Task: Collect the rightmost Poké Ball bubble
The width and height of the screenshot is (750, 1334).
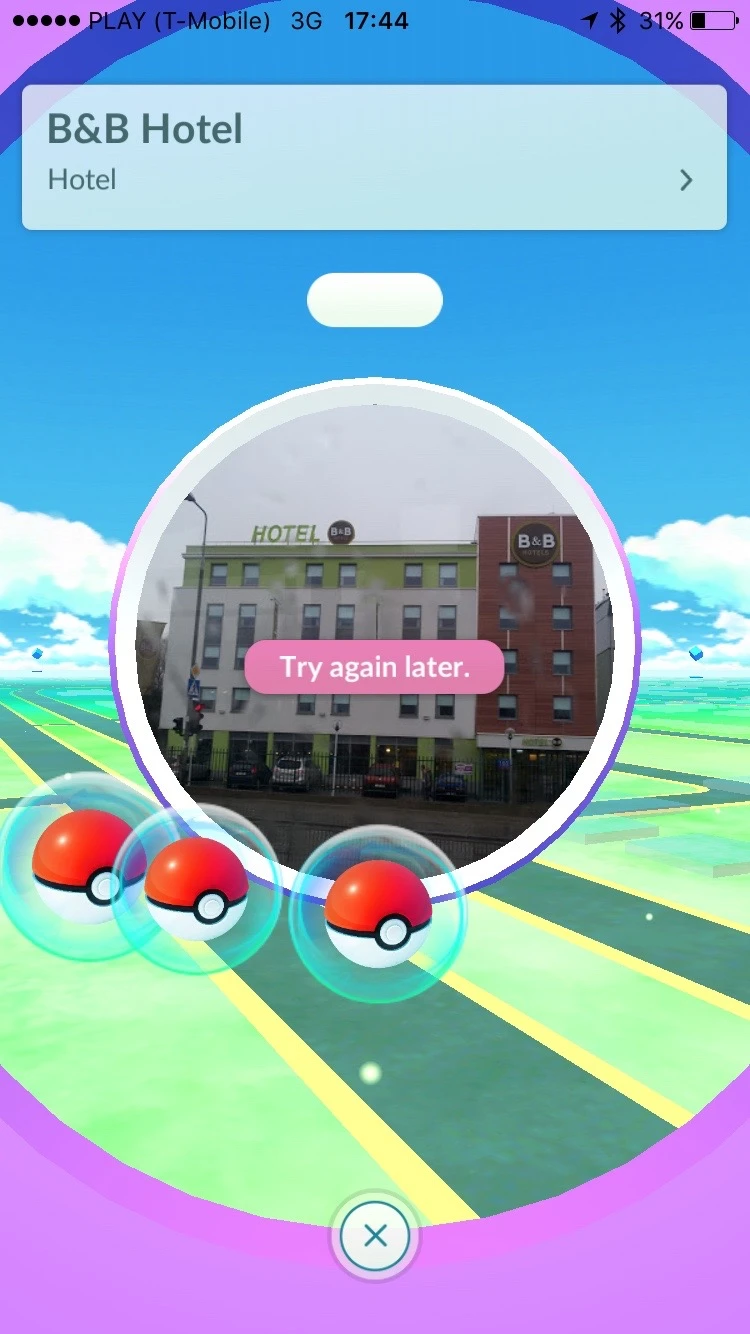Action: tap(378, 915)
